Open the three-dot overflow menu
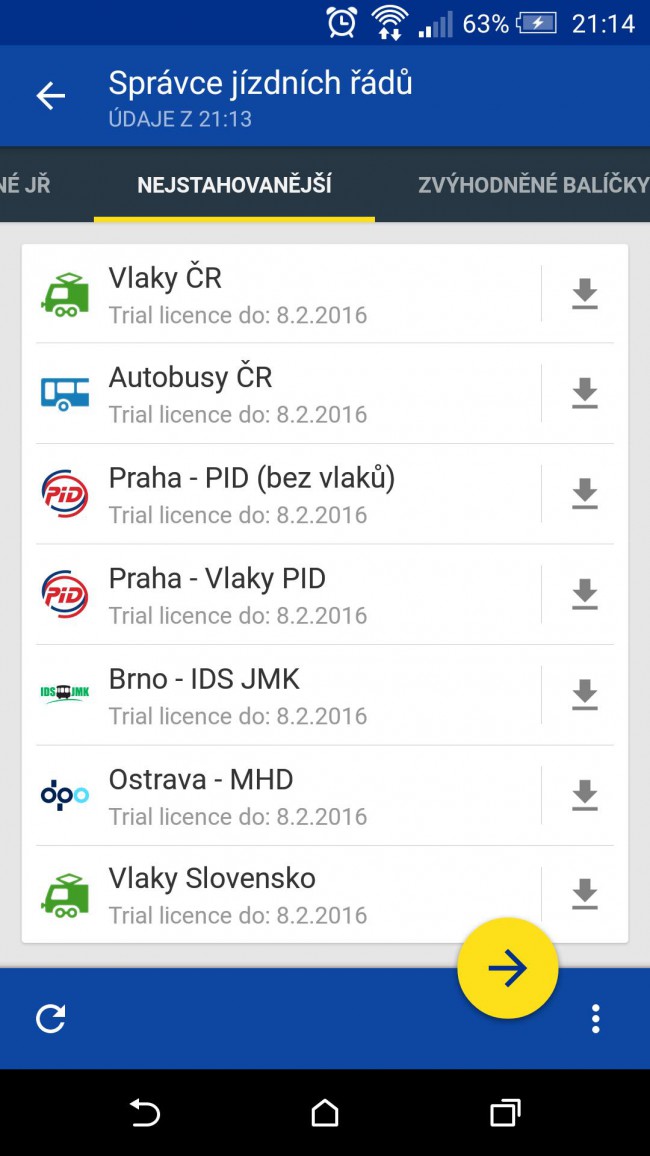Viewport: 650px width, 1156px height. [x=595, y=1019]
